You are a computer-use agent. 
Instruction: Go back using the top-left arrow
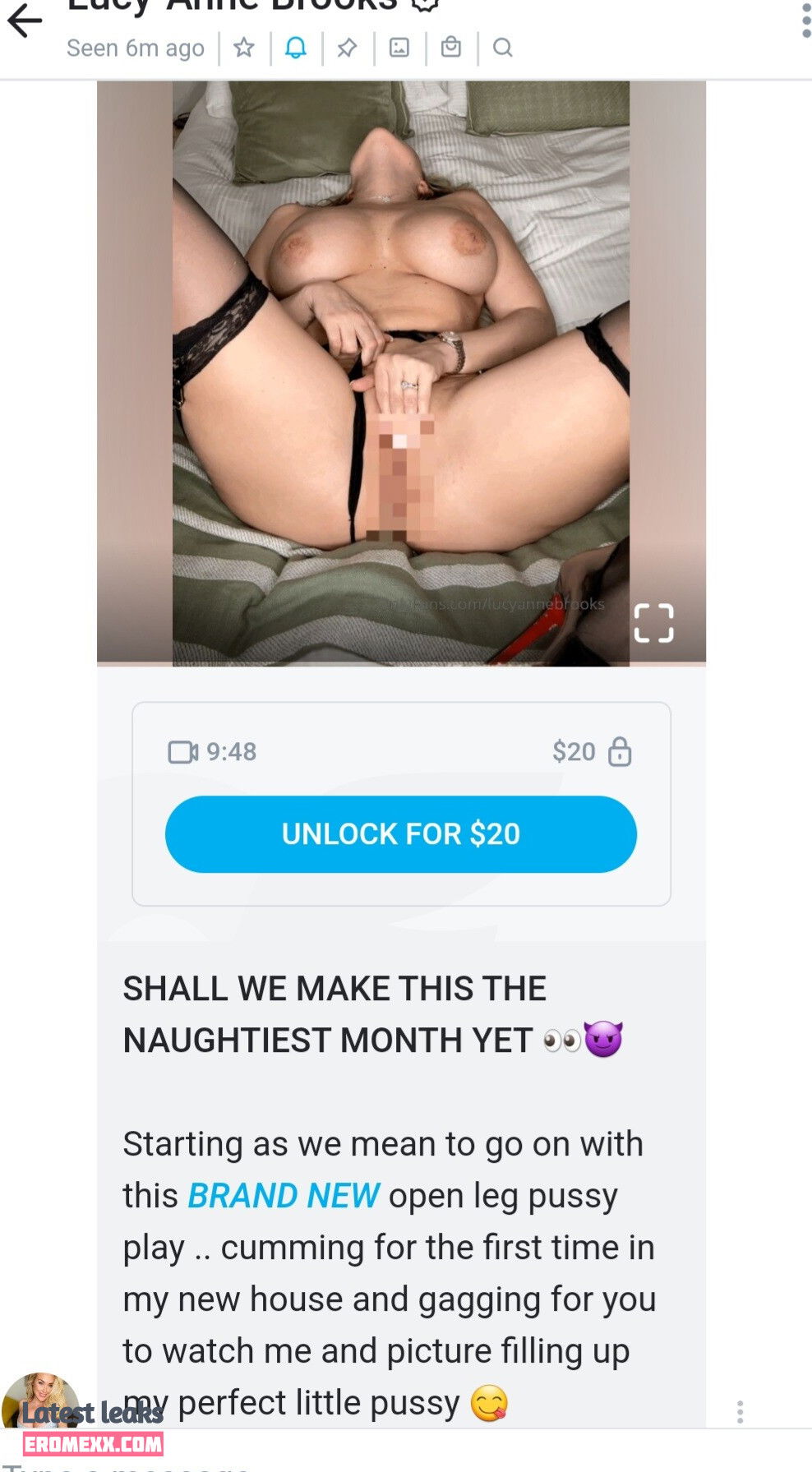(x=25, y=21)
